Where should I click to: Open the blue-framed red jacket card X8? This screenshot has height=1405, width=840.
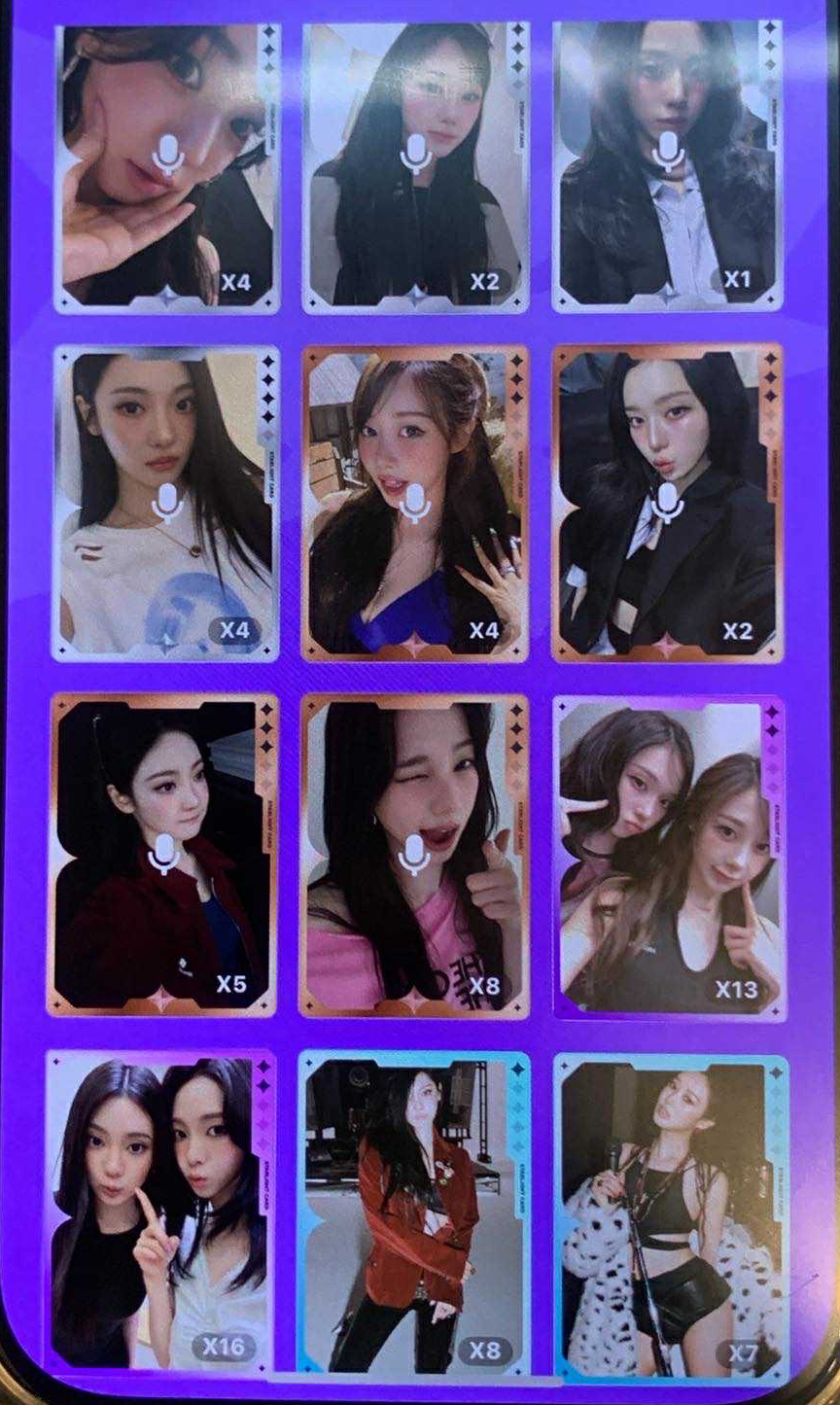[414, 1213]
